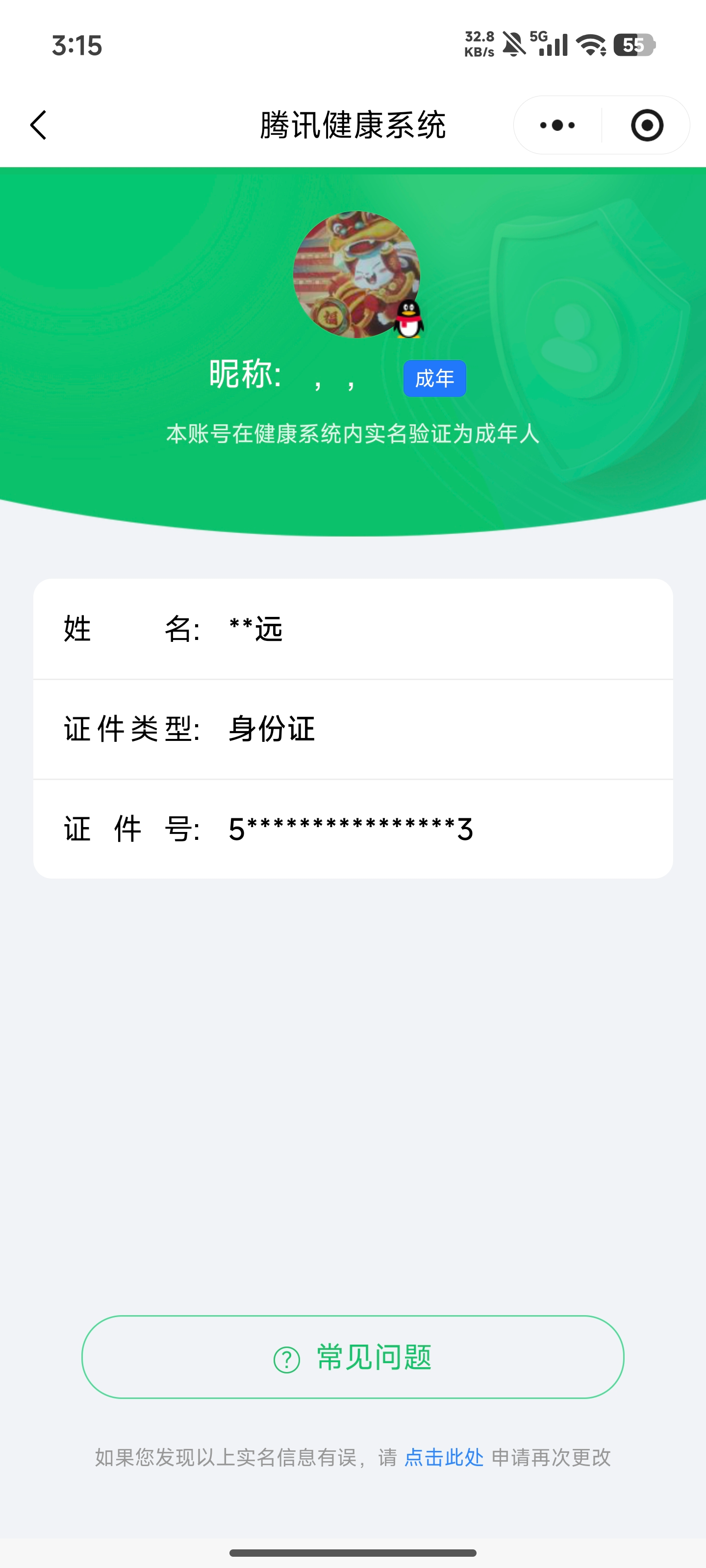This screenshot has width=706, height=1568.
Task: Tap the capsule close button
Action: tap(648, 125)
